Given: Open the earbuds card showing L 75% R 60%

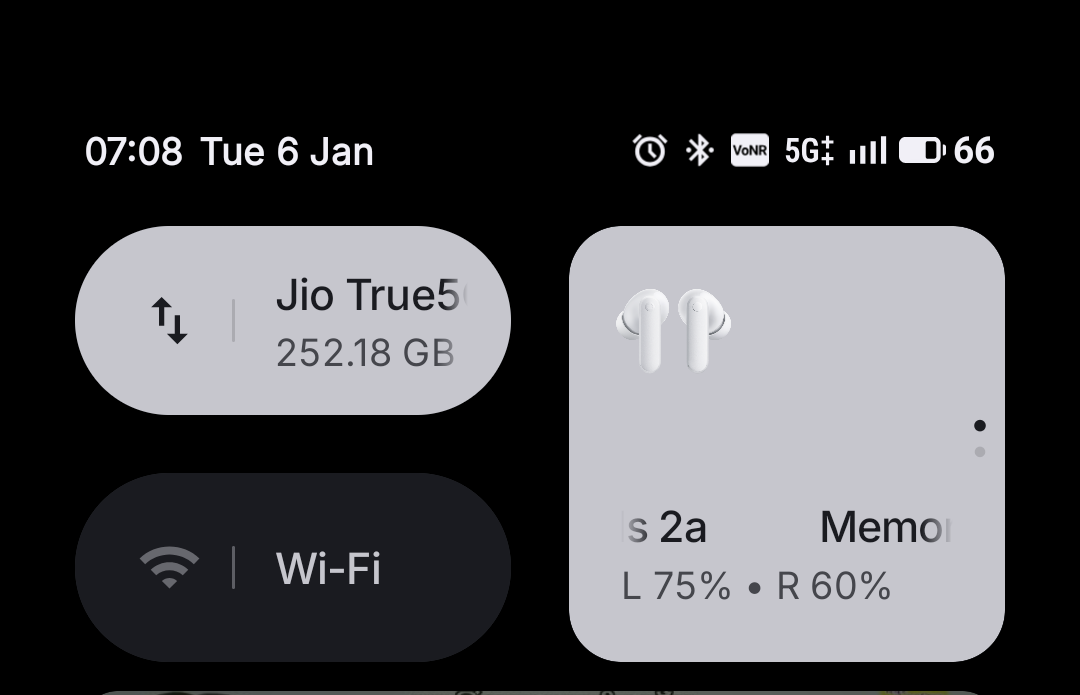Looking at the screenshot, I should coord(787,444).
